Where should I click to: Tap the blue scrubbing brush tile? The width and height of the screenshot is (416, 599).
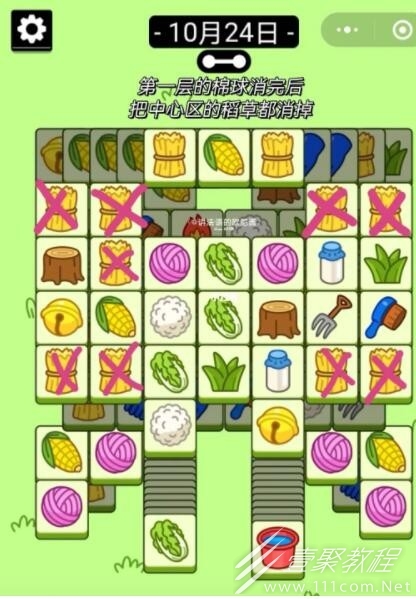(386, 318)
